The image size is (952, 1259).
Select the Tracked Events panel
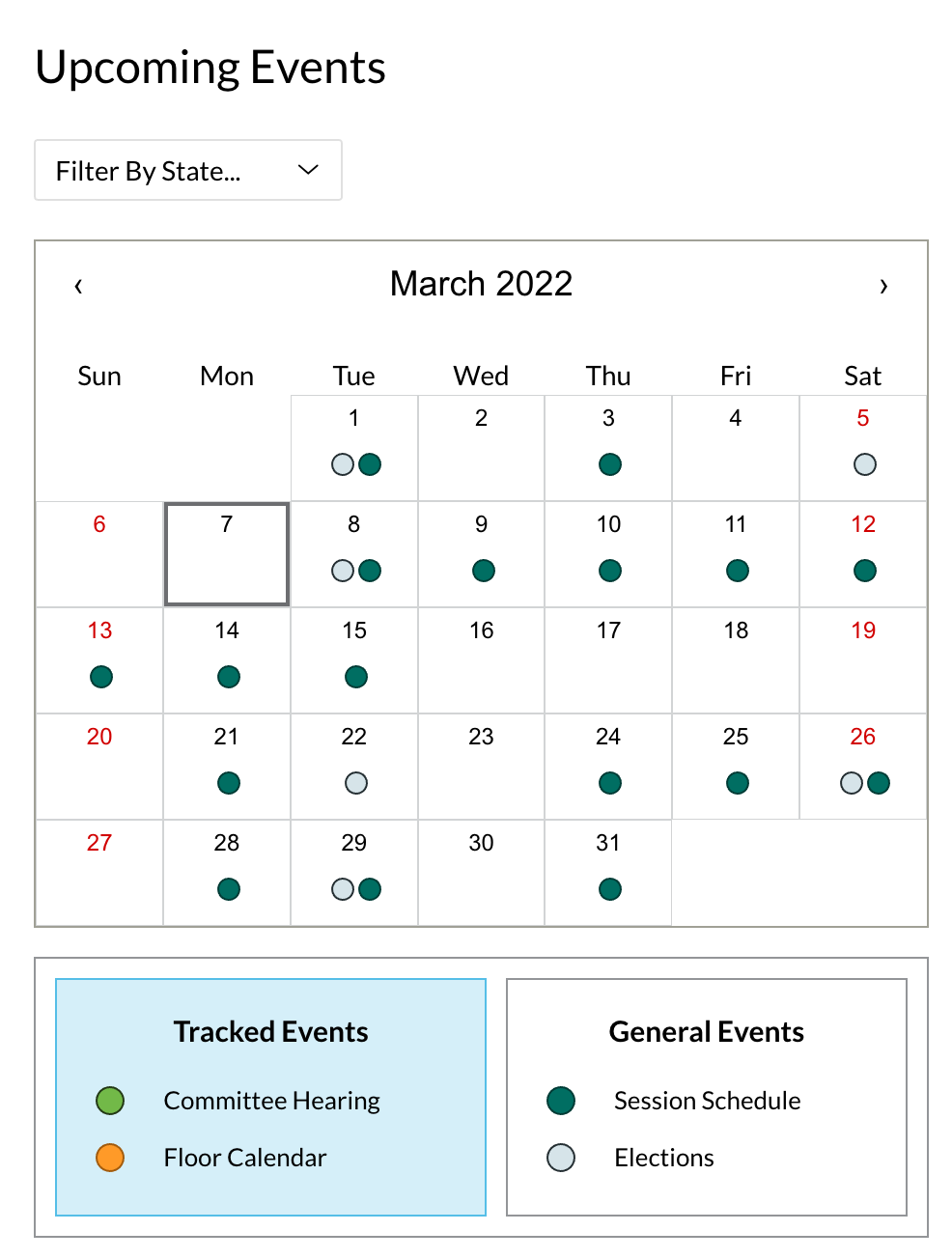[270, 1096]
